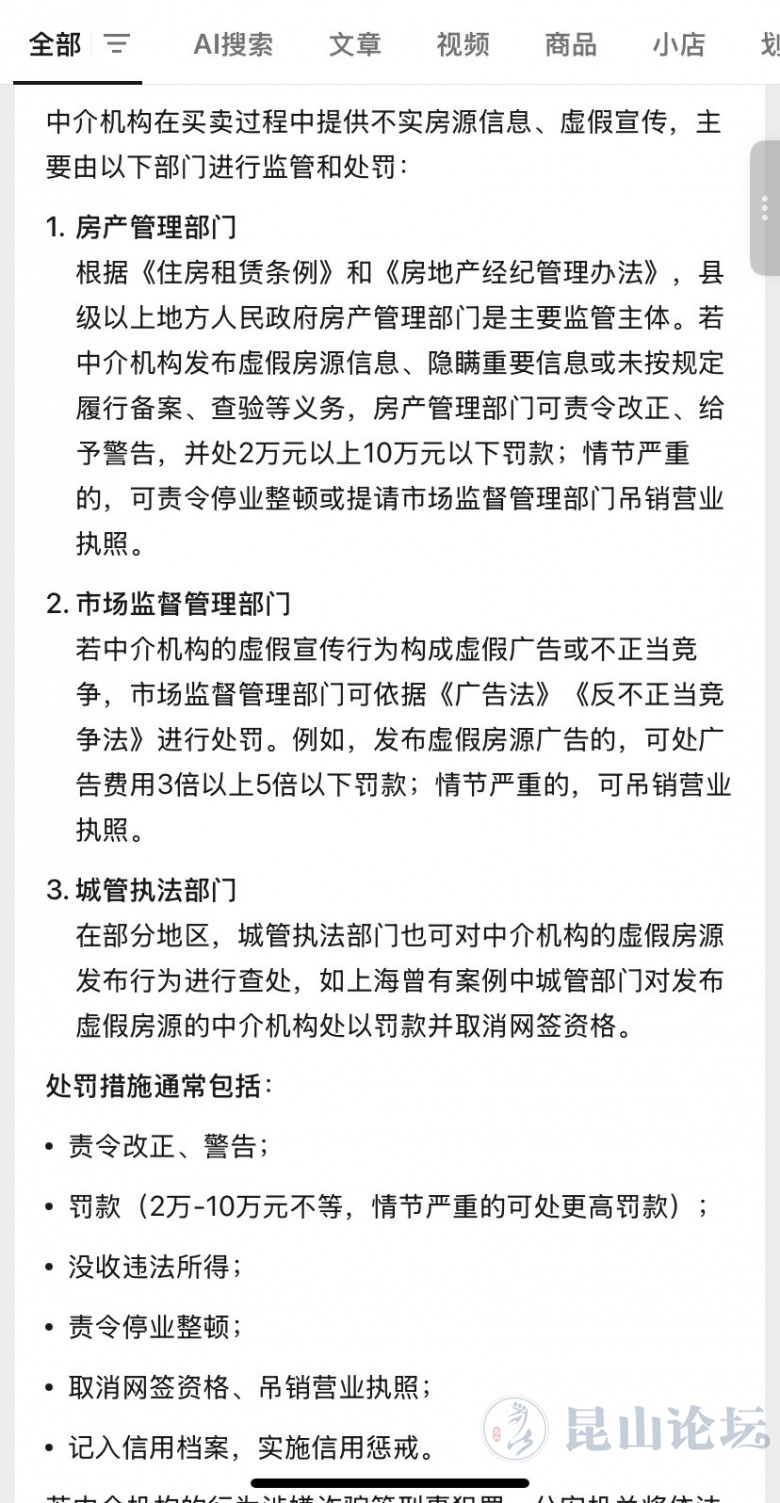Screen dimensions: 780x1503
Task: Tap the three-dot side handle
Action: [x=765, y=207]
